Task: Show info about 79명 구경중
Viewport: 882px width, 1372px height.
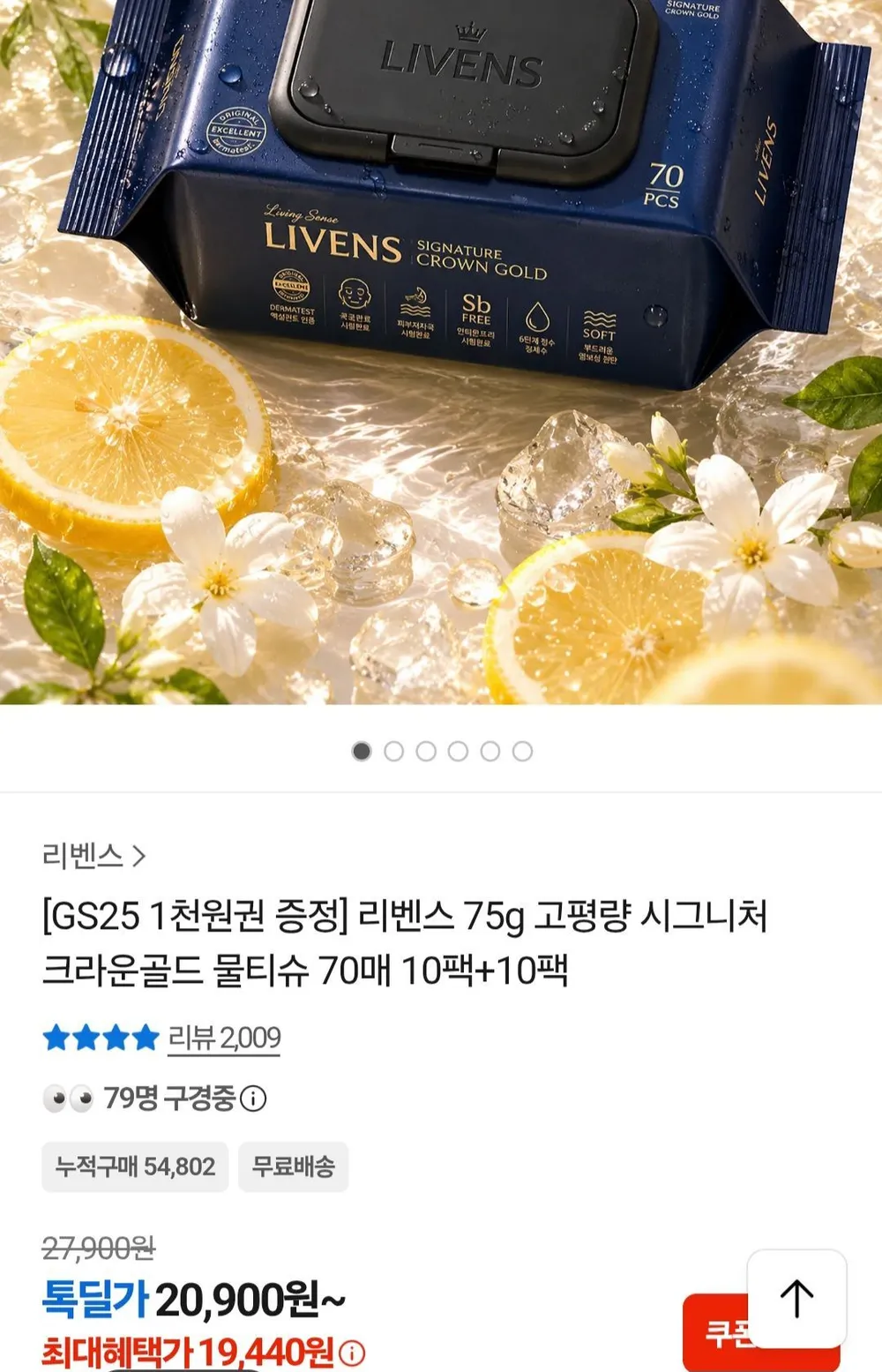Action: [x=253, y=1098]
